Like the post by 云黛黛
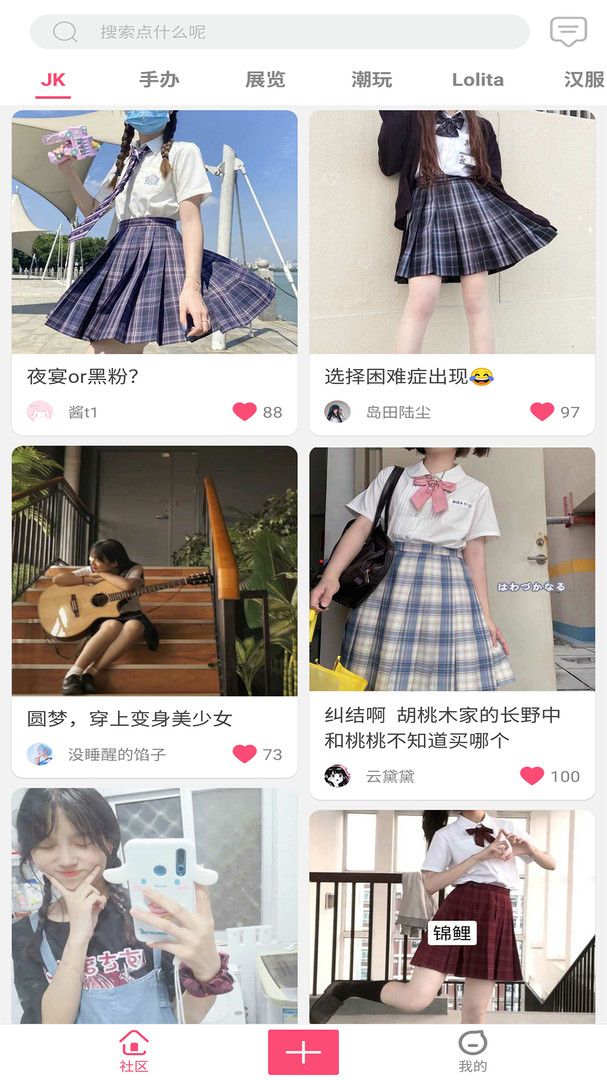This screenshot has width=607, height=1080. point(532,776)
